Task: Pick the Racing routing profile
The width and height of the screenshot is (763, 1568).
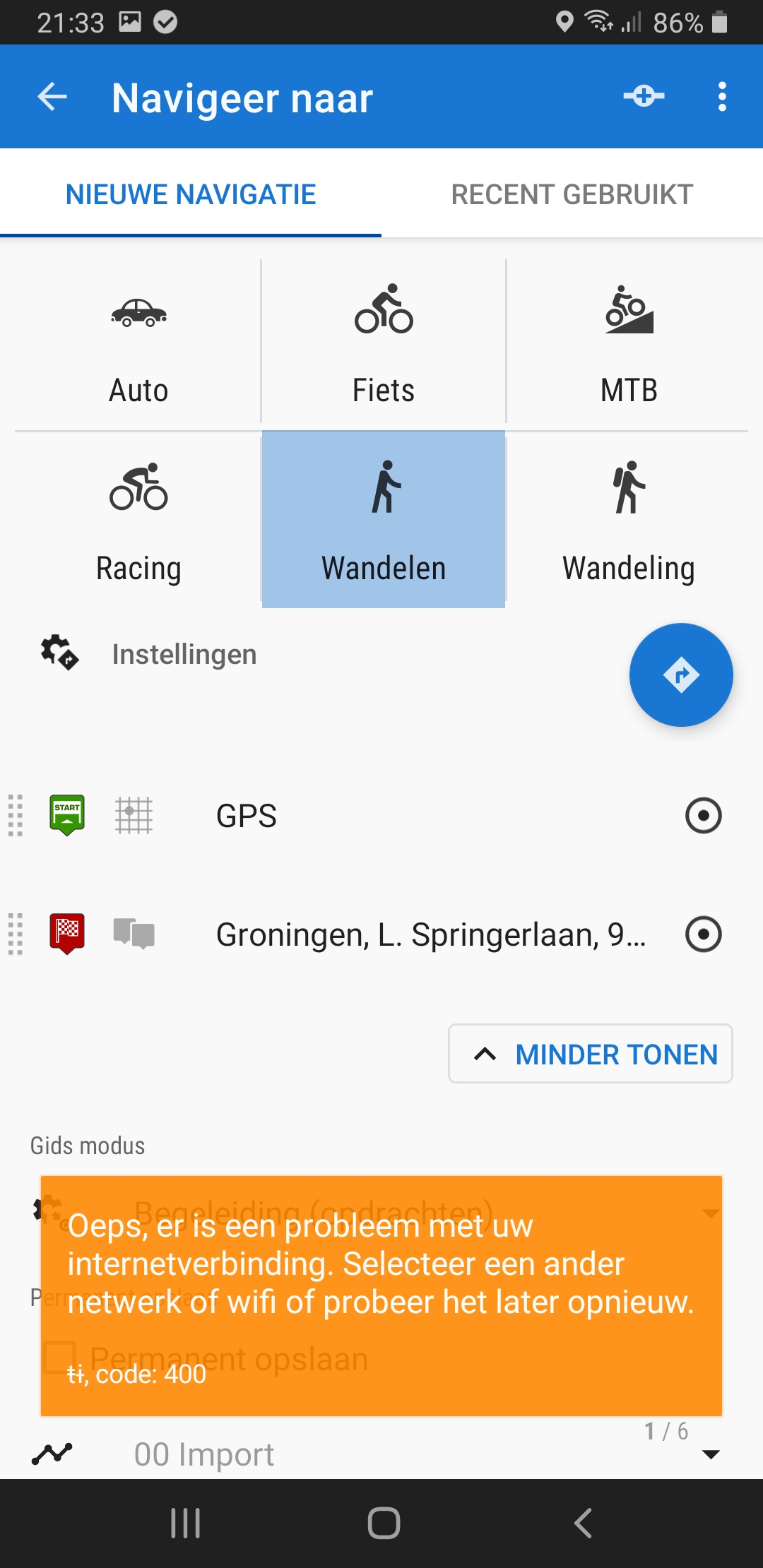Action: click(138, 521)
